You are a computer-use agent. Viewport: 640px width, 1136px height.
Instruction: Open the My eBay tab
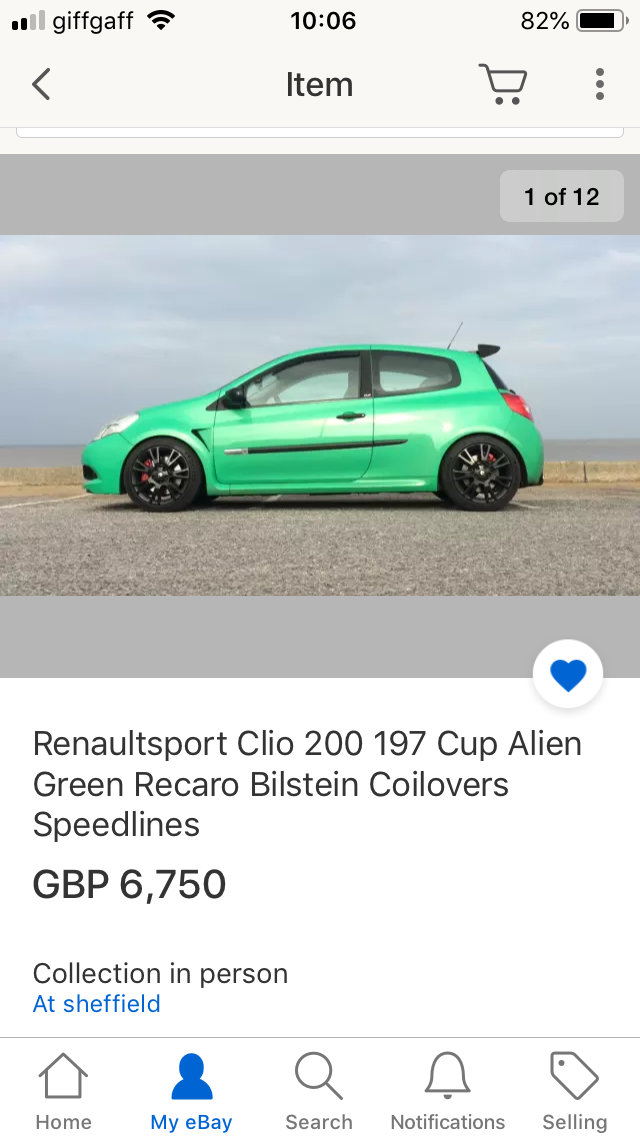(x=191, y=1090)
